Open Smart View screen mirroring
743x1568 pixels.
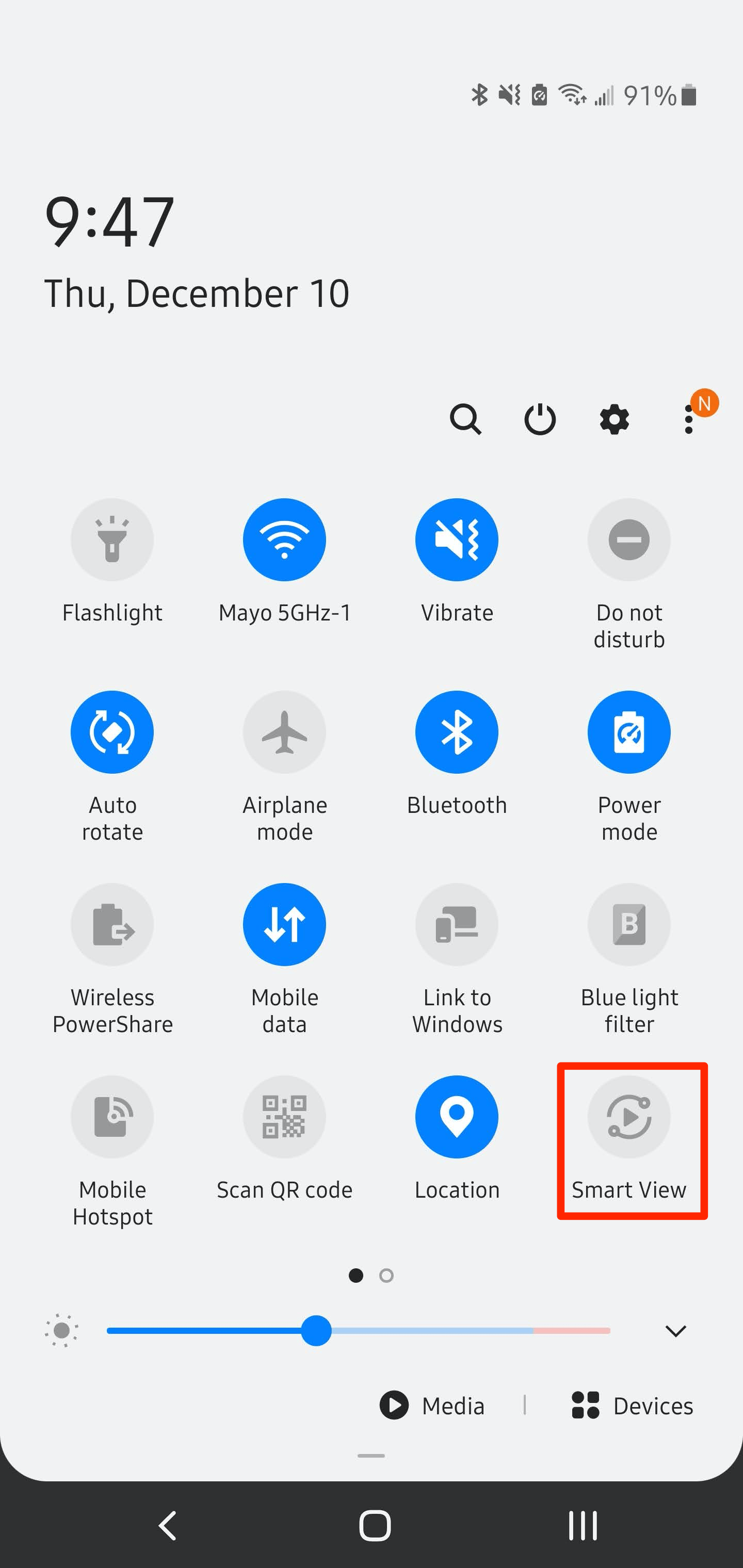point(629,1117)
